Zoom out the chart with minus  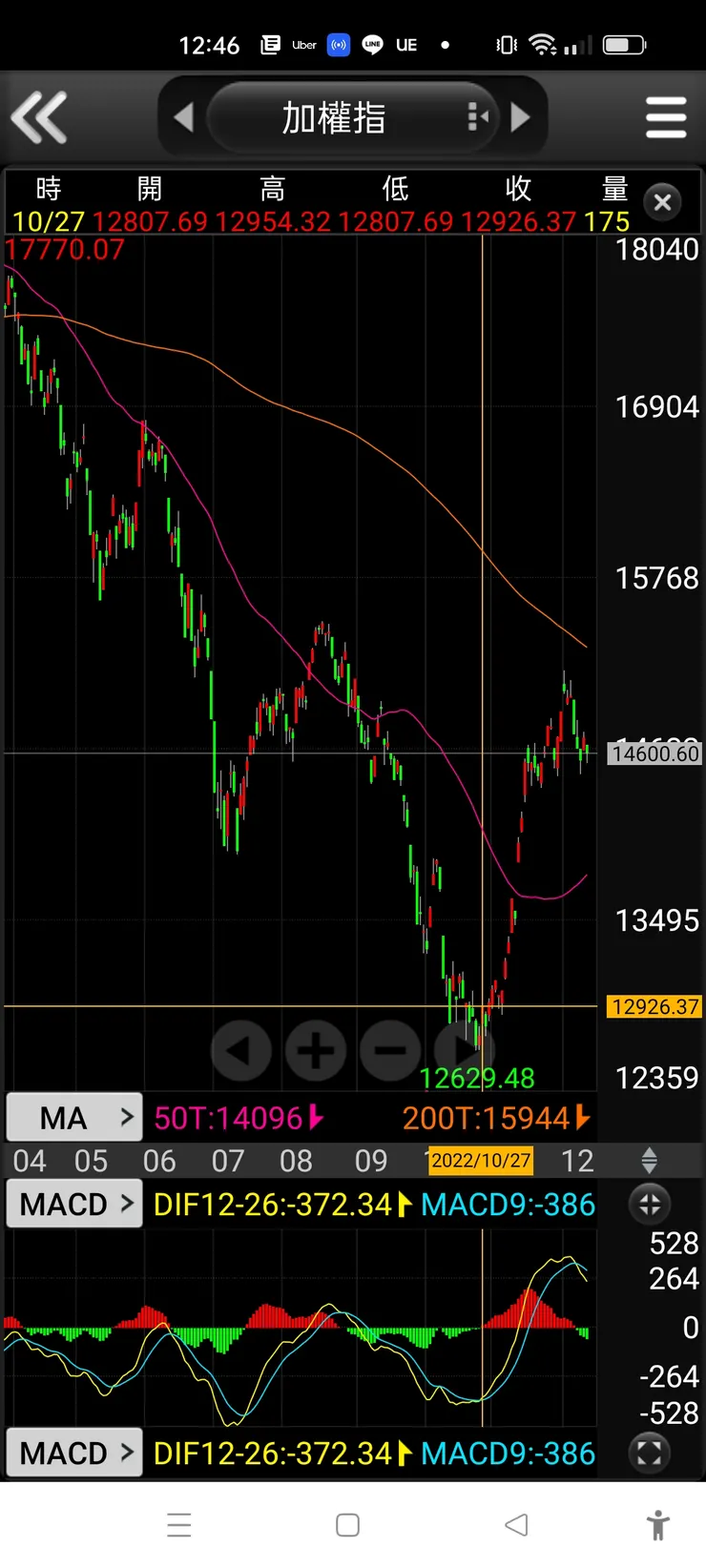390,1050
